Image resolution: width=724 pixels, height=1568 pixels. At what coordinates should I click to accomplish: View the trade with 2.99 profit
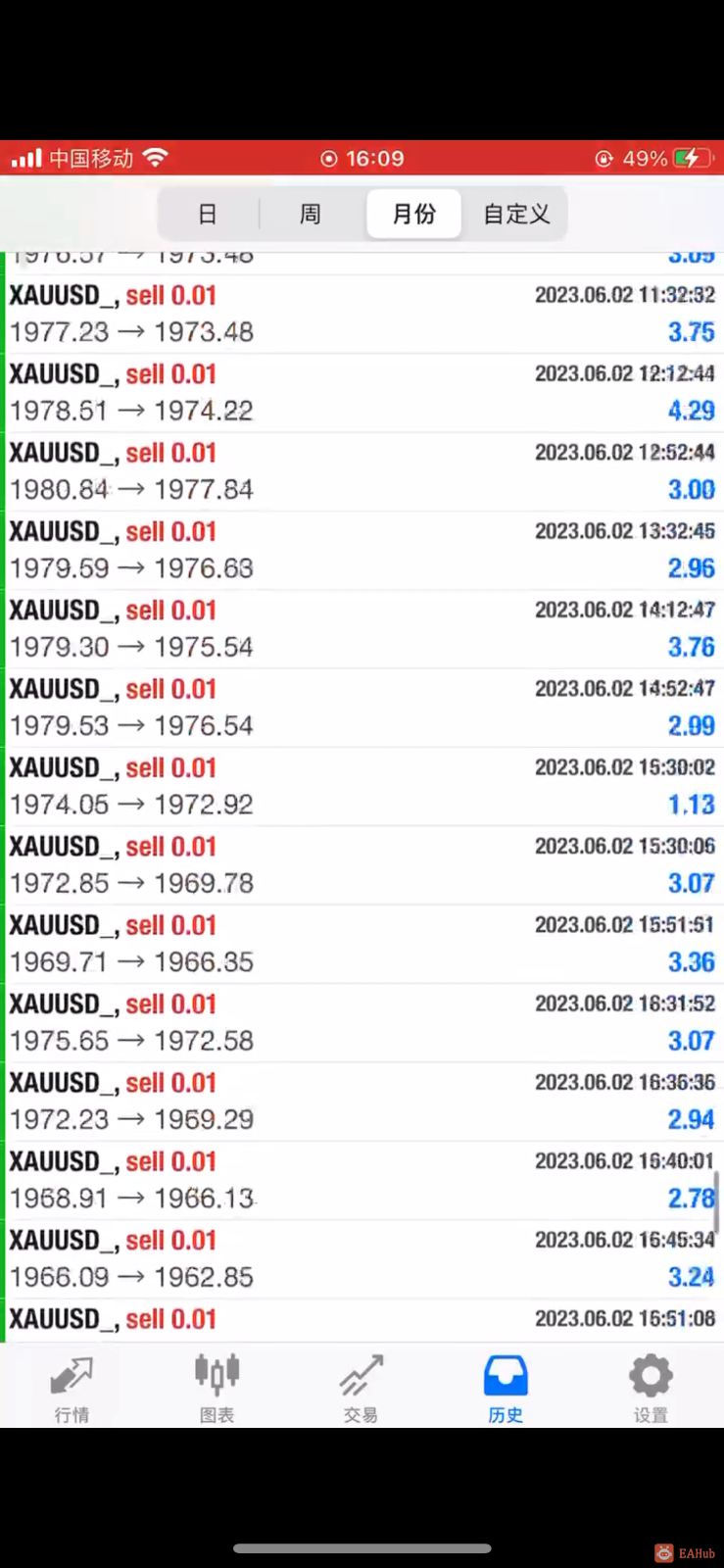(x=362, y=708)
